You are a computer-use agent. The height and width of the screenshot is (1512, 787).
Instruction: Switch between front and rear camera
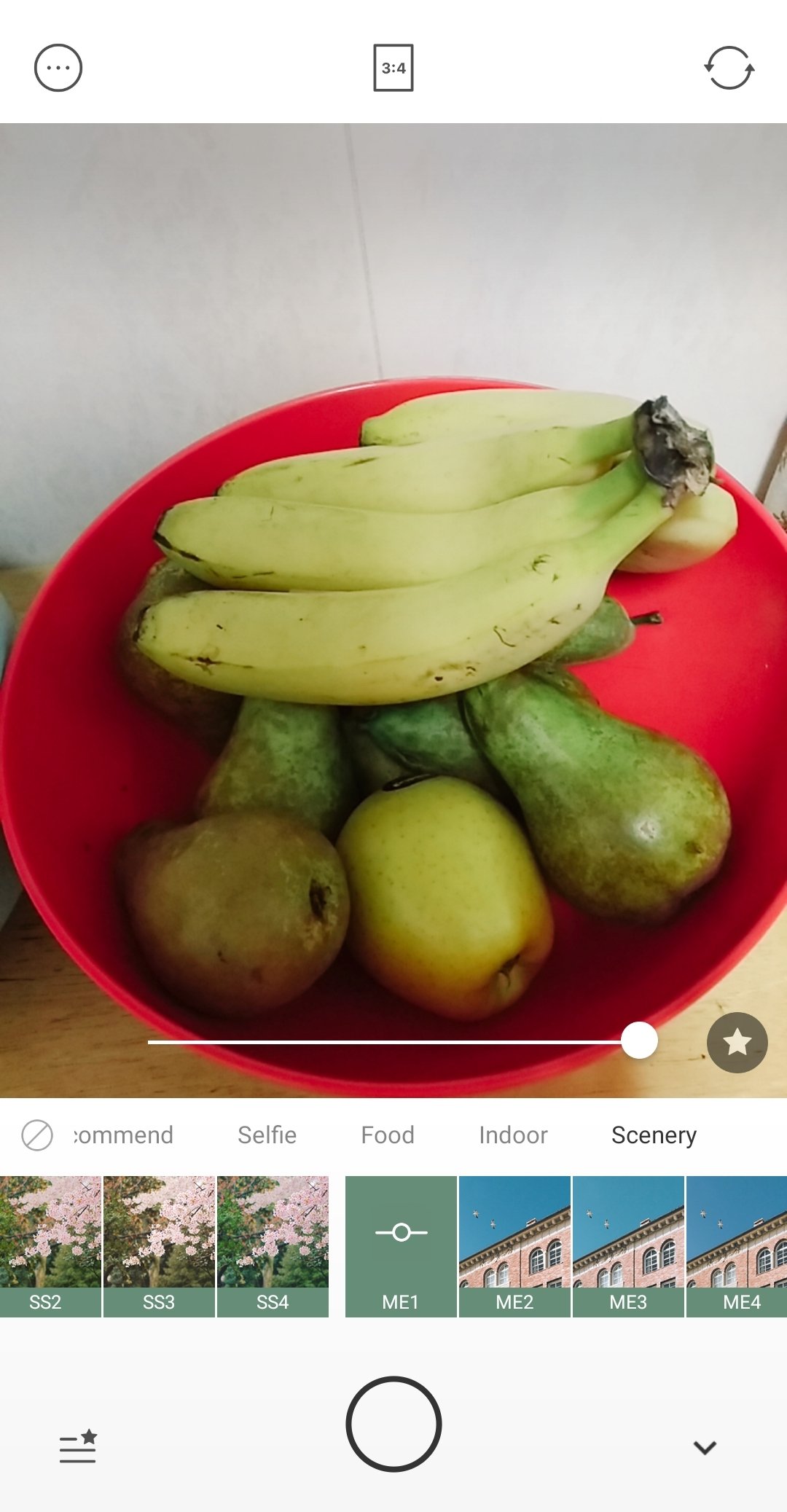[x=729, y=68]
